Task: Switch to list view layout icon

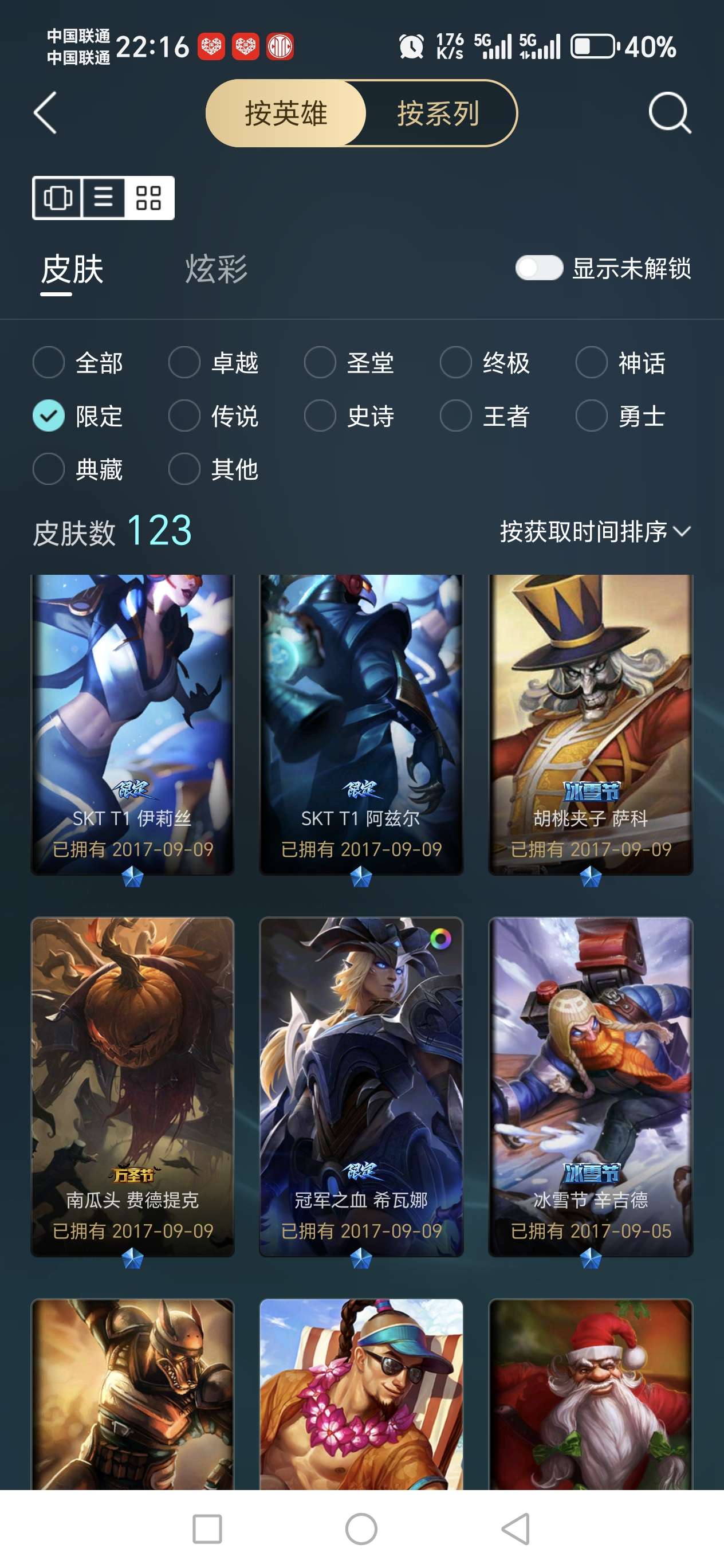Action: (x=104, y=198)
